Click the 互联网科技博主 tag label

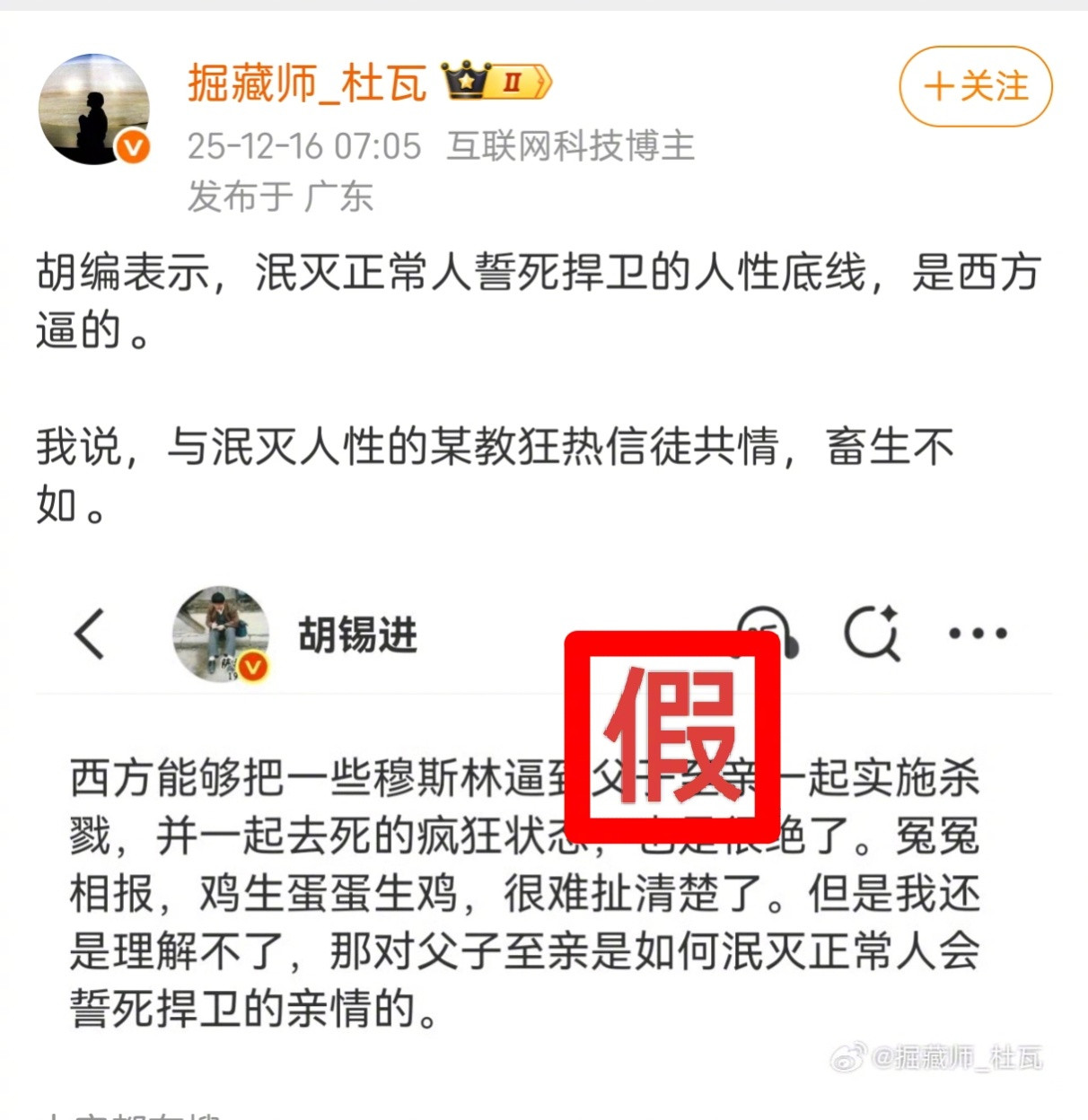click(x=569, y=146)
